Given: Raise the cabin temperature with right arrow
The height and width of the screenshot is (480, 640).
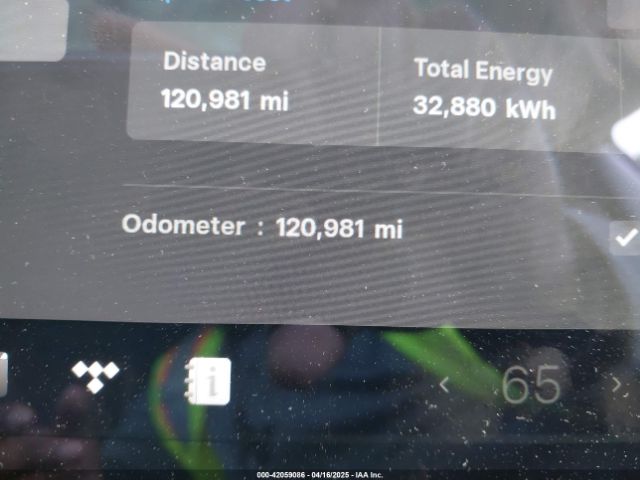Looking at the screenshot, I should pyautogui.click(x=616, y=384).
